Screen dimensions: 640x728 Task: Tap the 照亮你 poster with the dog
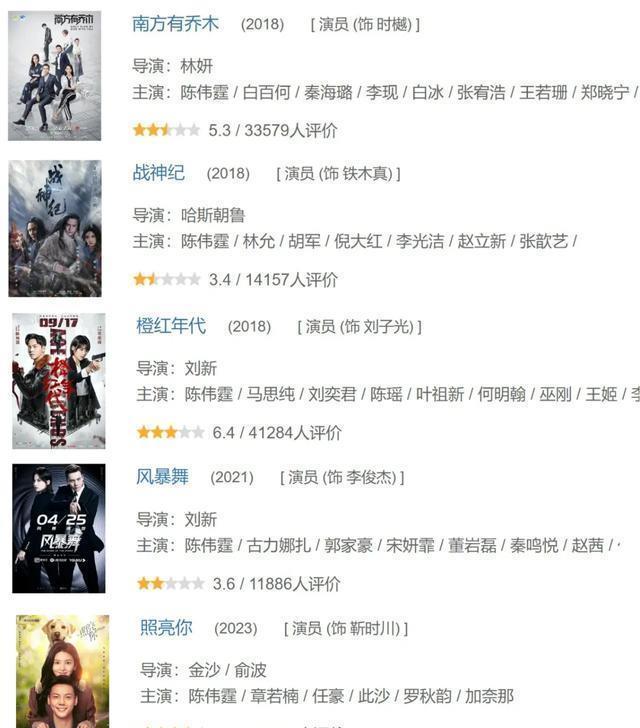[x=62, y=671]
